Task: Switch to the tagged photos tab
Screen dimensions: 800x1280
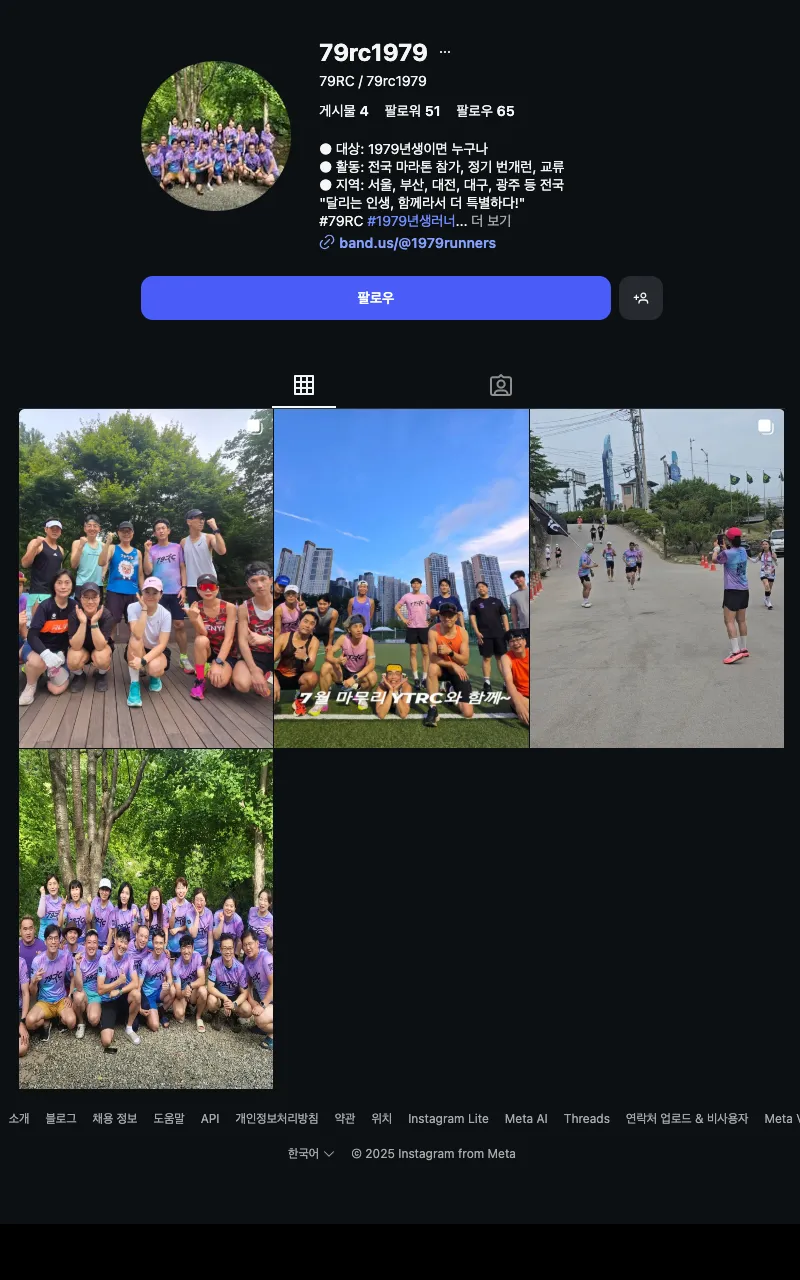Action: (501, 385)
